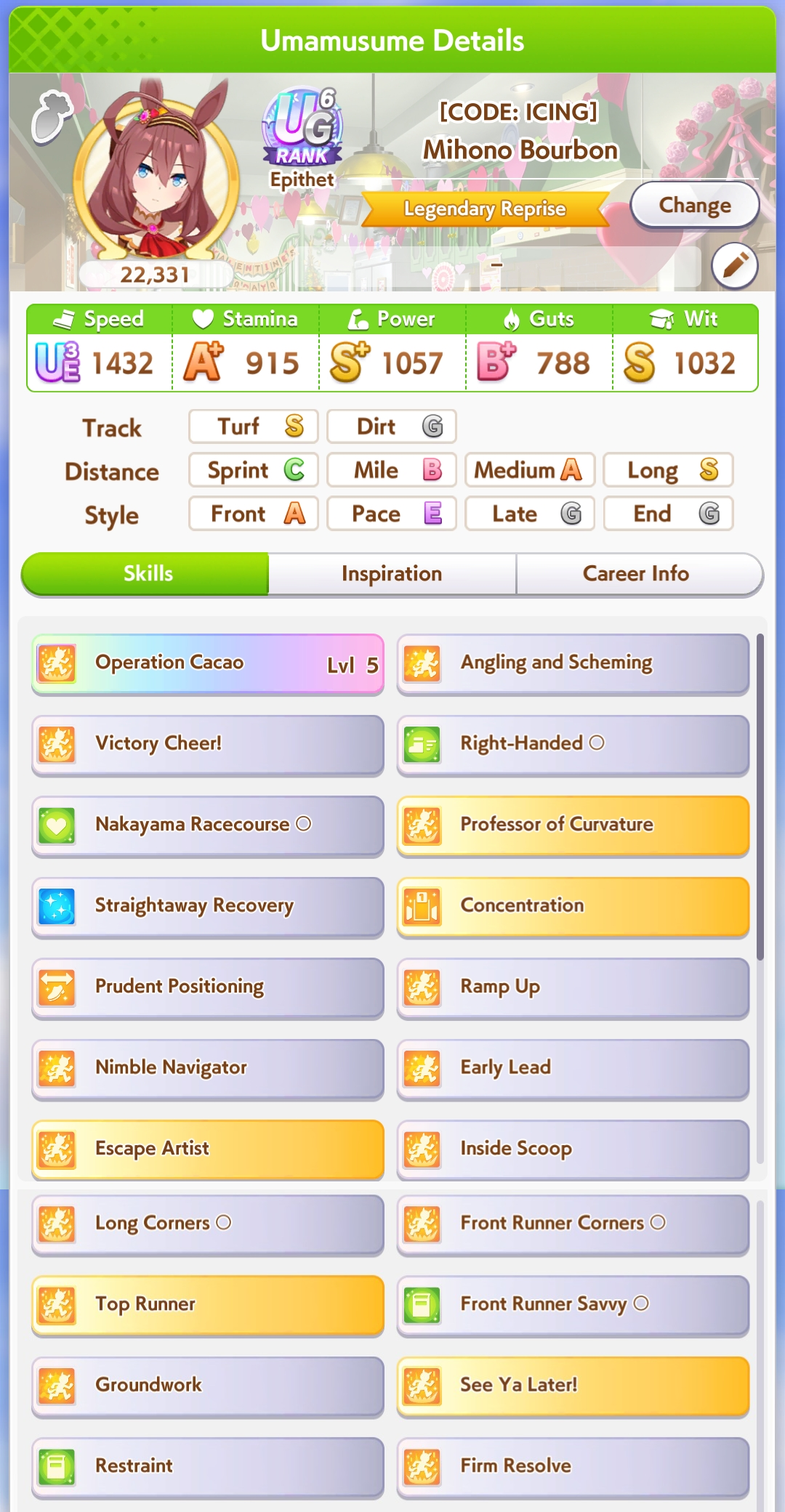
Task: View the Escape Artist skill
Action: [x=208, y=1149]
